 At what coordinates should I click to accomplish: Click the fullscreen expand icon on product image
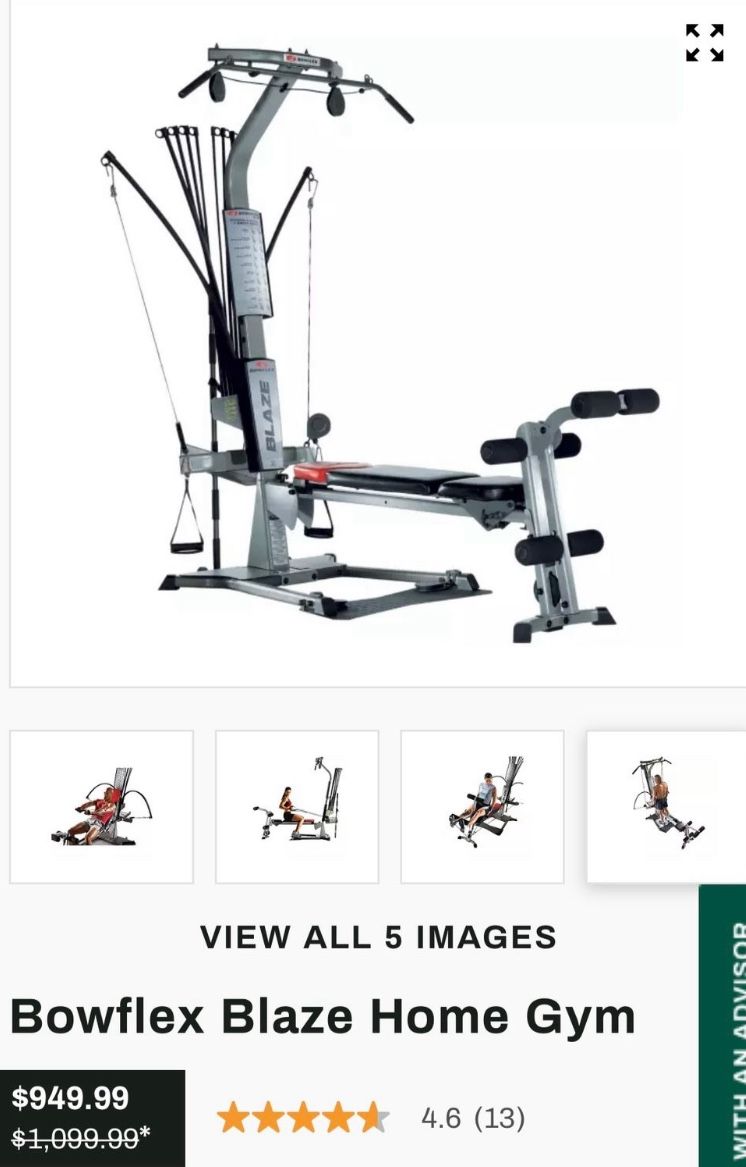pyautogui.click(x=703, y=43)
